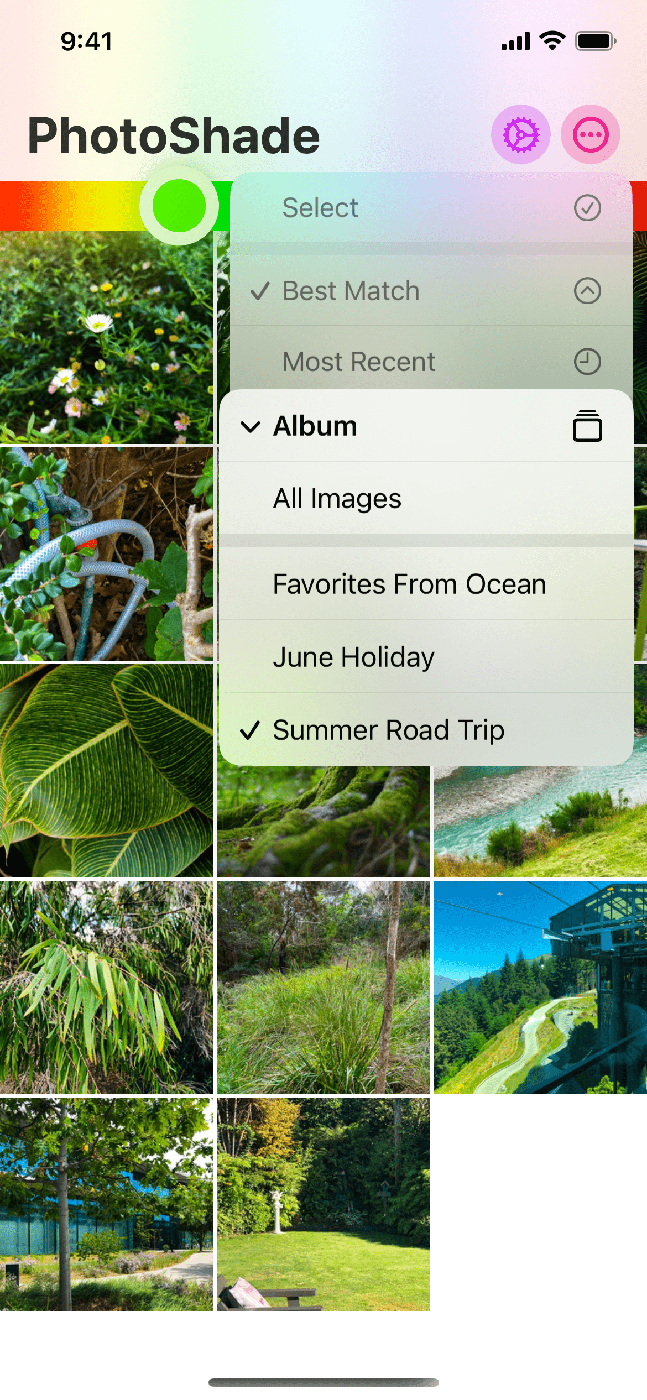
Task: Open the settings gear icon
Action: [x=521, y=134]
